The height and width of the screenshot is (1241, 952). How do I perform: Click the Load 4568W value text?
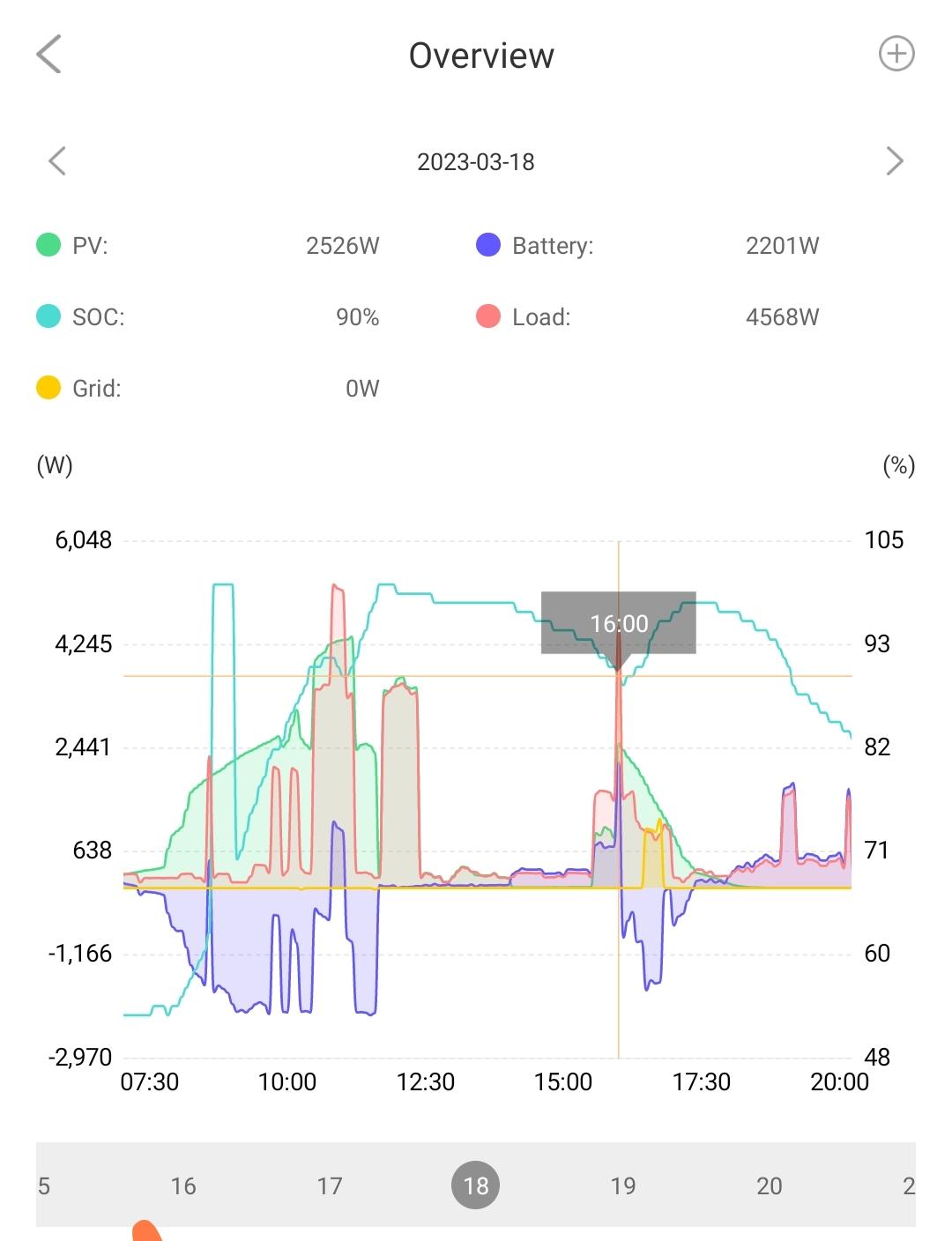pyautogui.click(x=783, y=316)
